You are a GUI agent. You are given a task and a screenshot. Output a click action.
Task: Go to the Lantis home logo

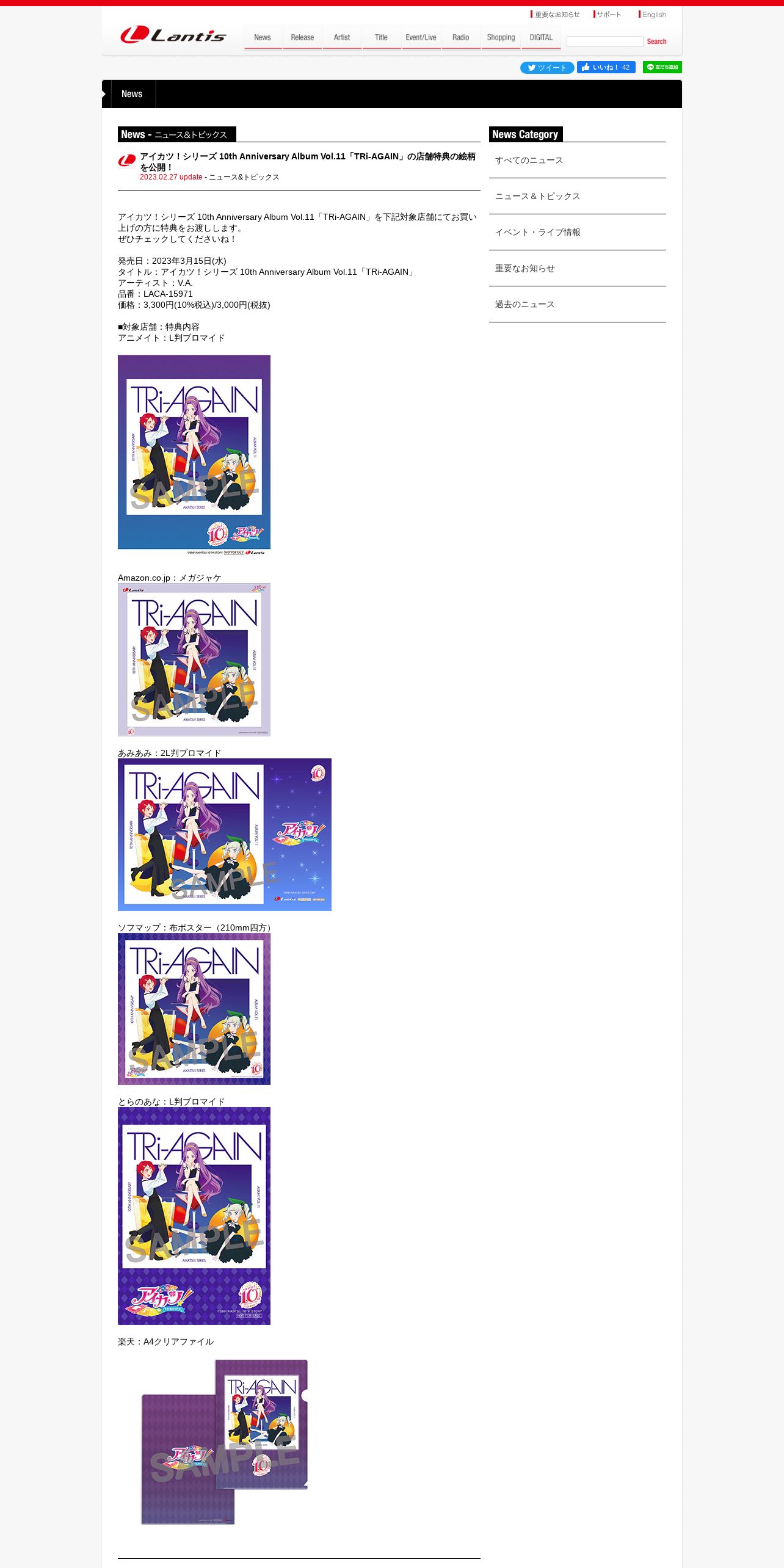pyautogui.click(x=173, y=35)
